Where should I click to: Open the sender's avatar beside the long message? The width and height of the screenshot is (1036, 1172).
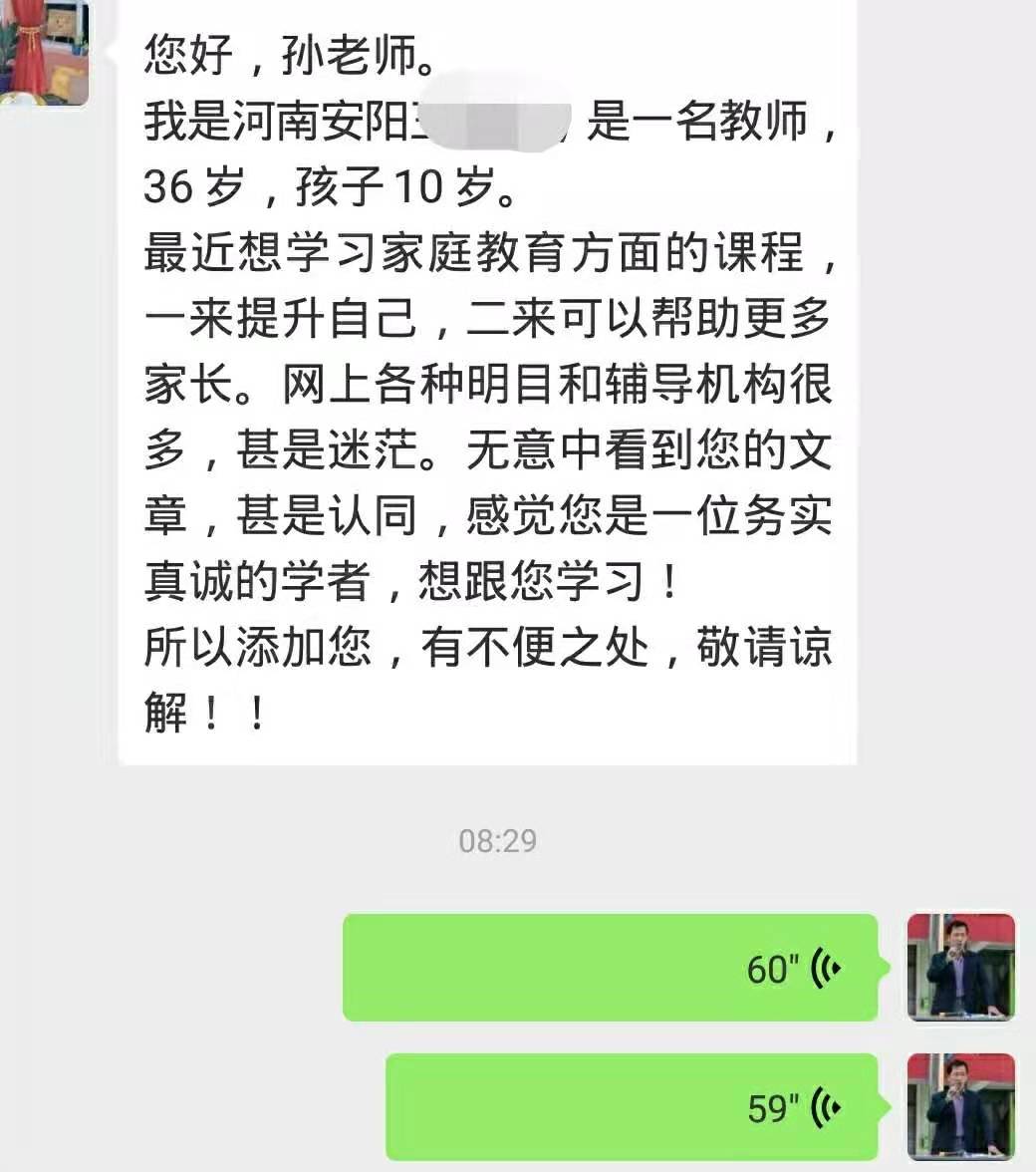pos(44,52)
